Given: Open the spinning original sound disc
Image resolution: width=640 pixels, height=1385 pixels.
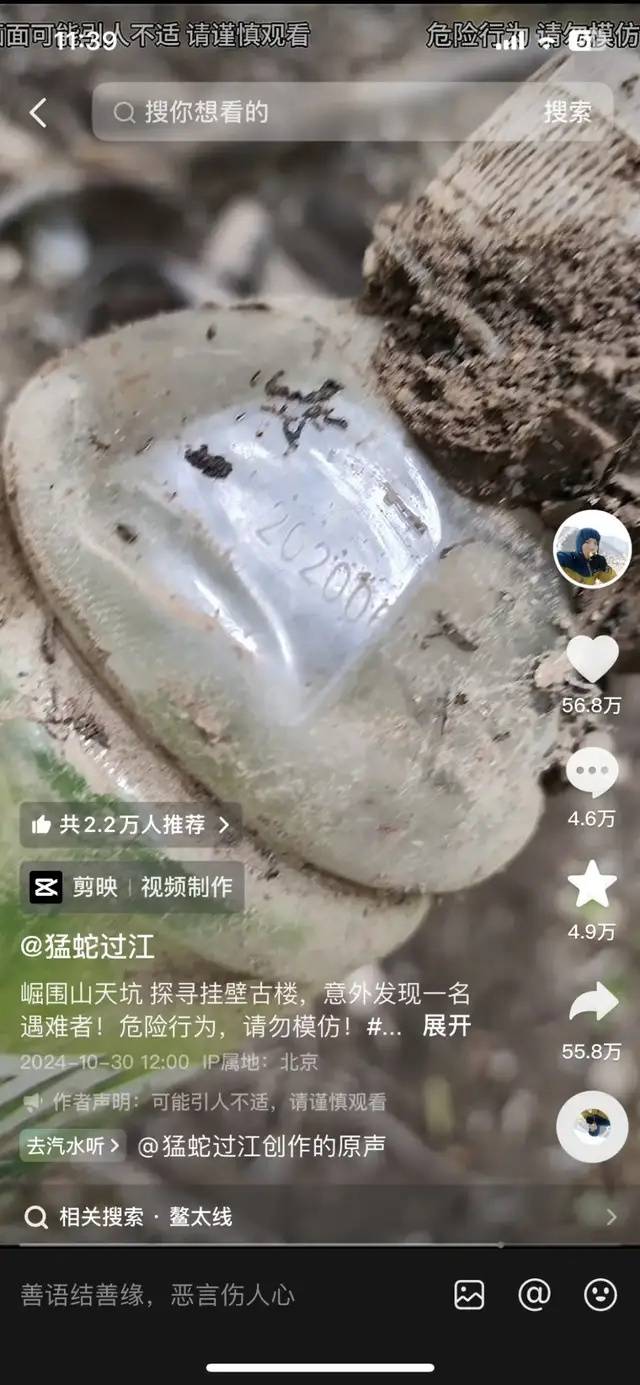Looking at the screenshot, I should (x=592, y=1126).
